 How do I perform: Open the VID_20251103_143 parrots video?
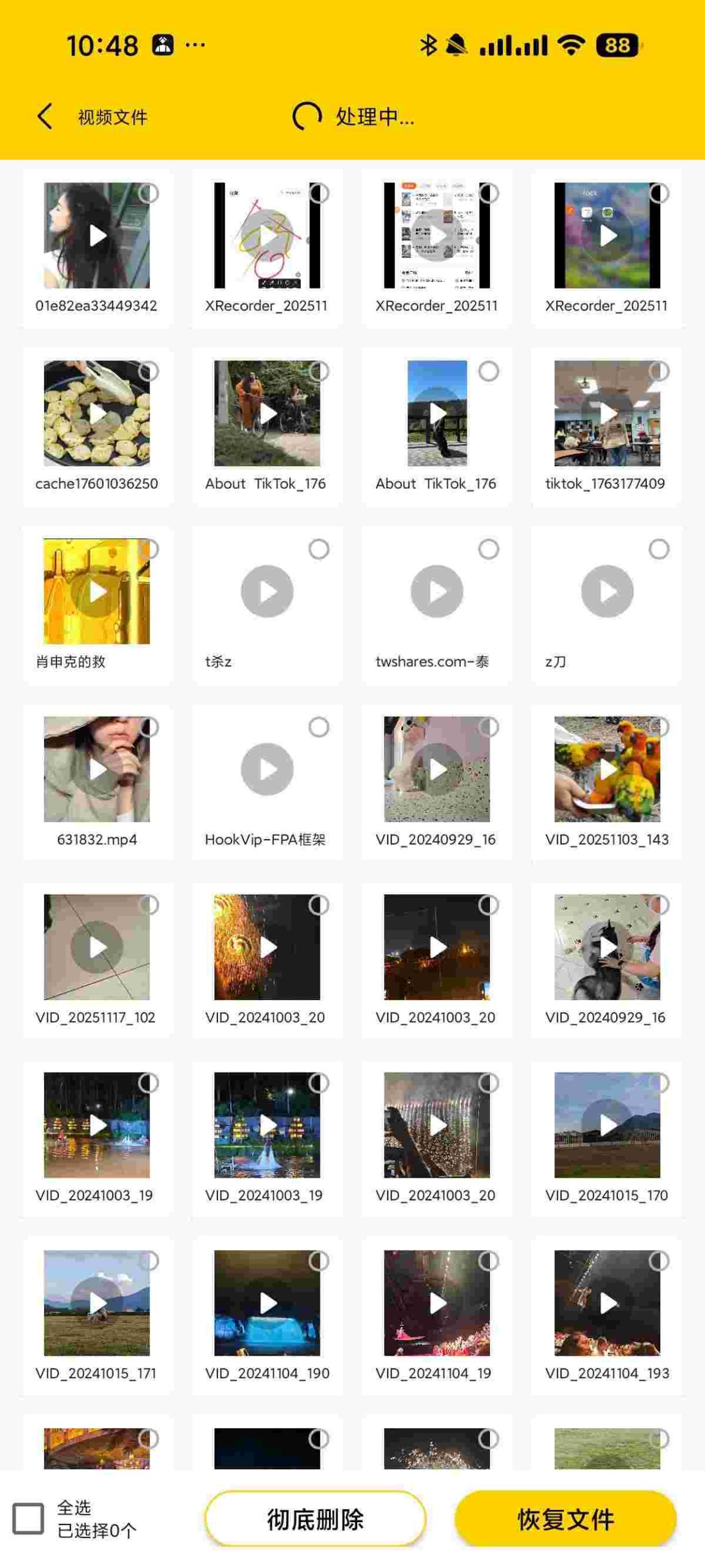[x=607, y=769]
